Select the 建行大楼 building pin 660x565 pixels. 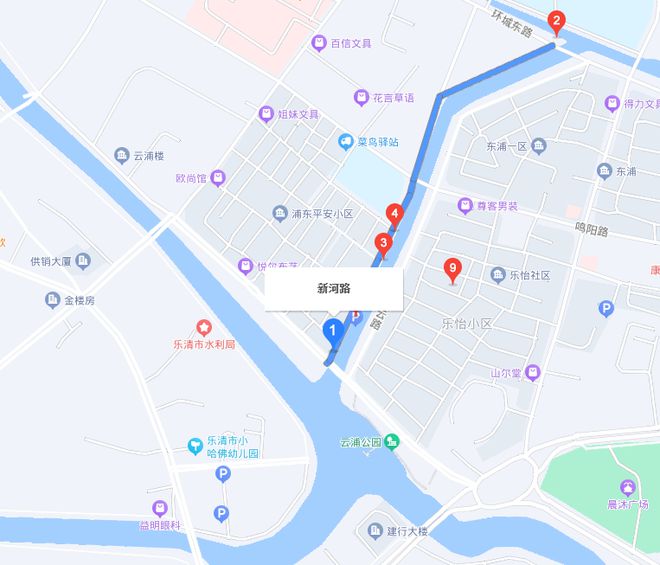(x=375, y=529)
